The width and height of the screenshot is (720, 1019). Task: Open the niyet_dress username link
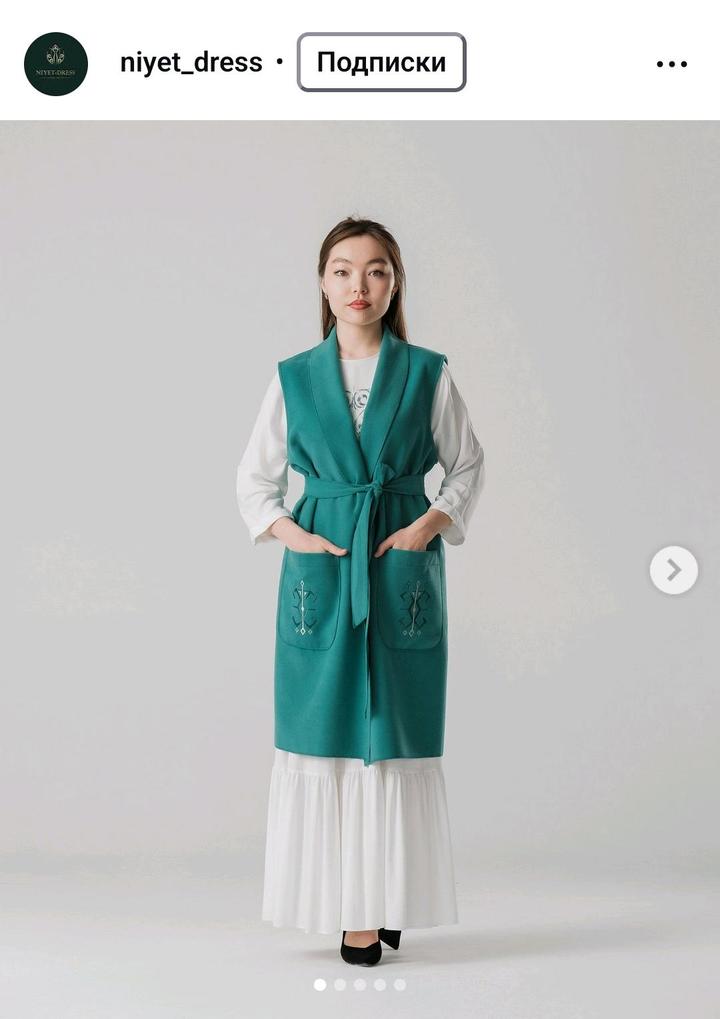(191, 62)
